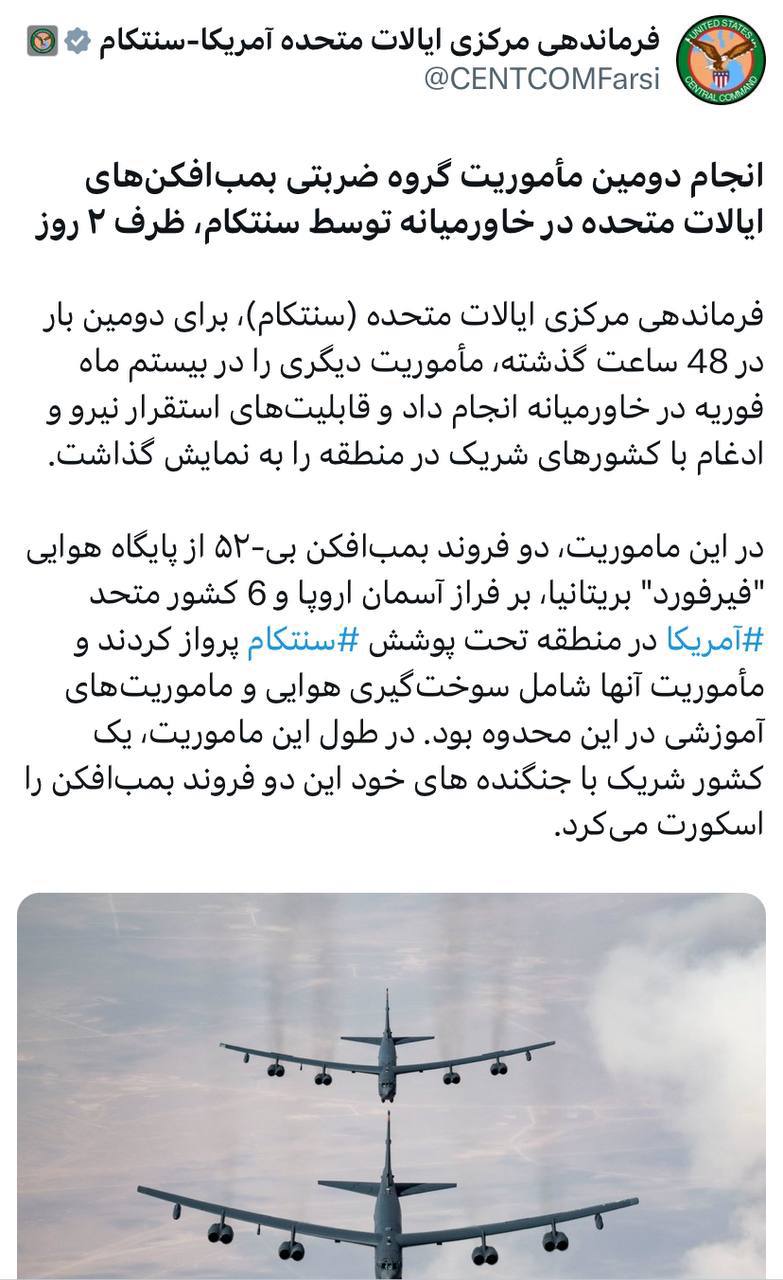The height and width of the screenshot is (1280, 783).
Task: Open the @CENTCOMFarsi account handle
Action: pos(542,80)
